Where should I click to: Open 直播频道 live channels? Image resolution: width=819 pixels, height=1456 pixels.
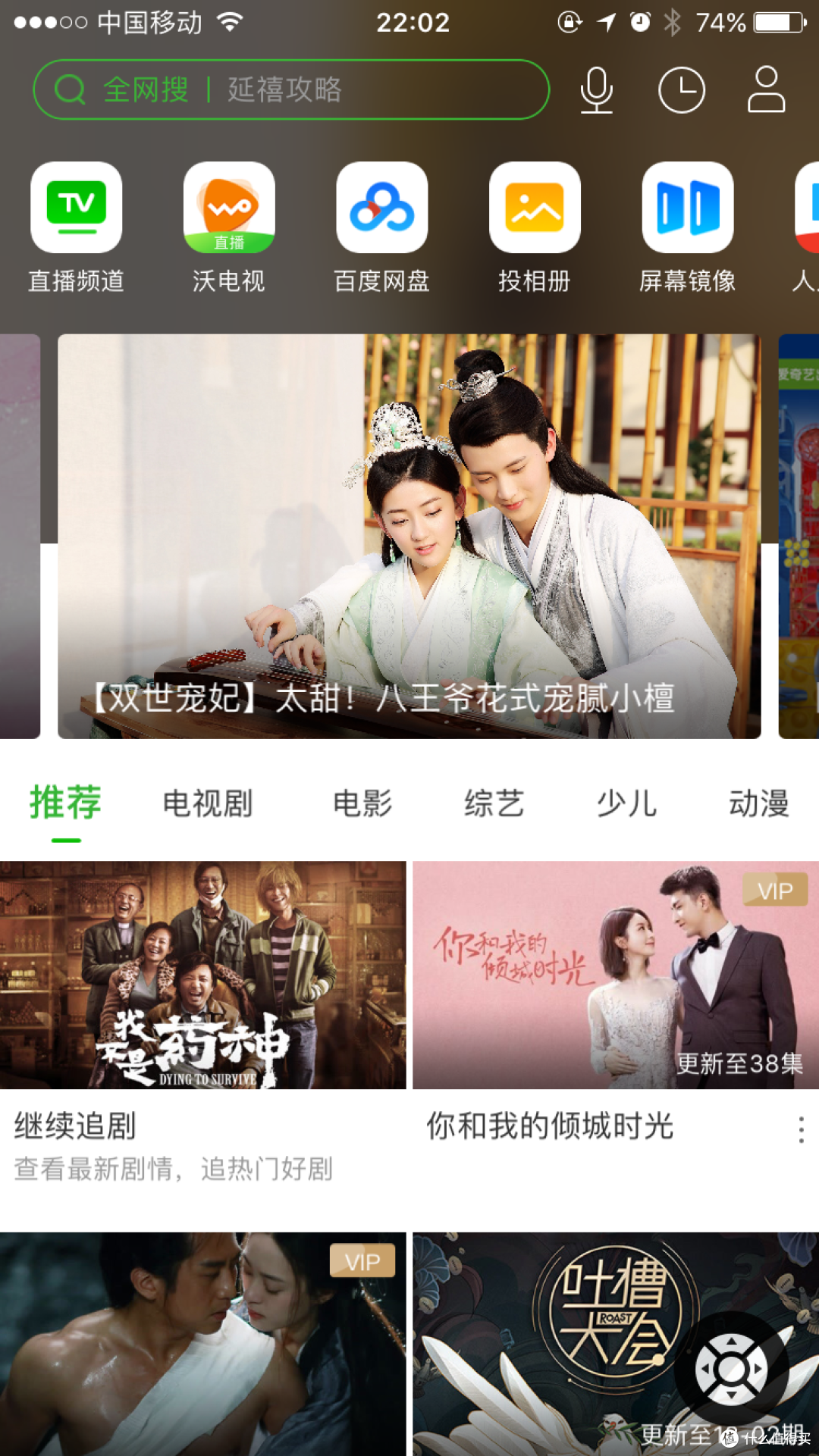pos(77,227)
